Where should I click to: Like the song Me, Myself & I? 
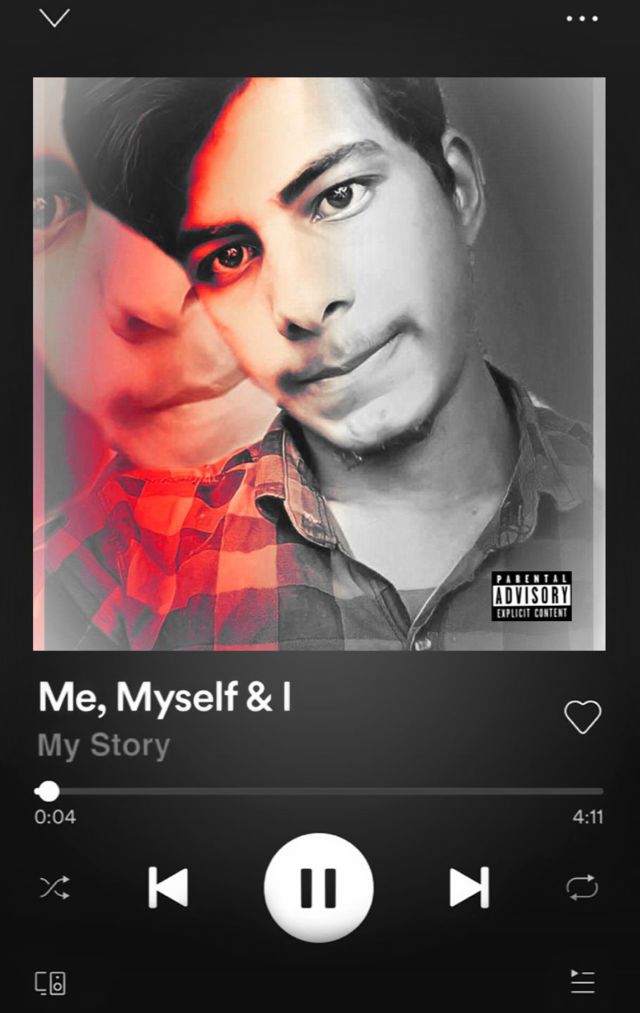582,717
